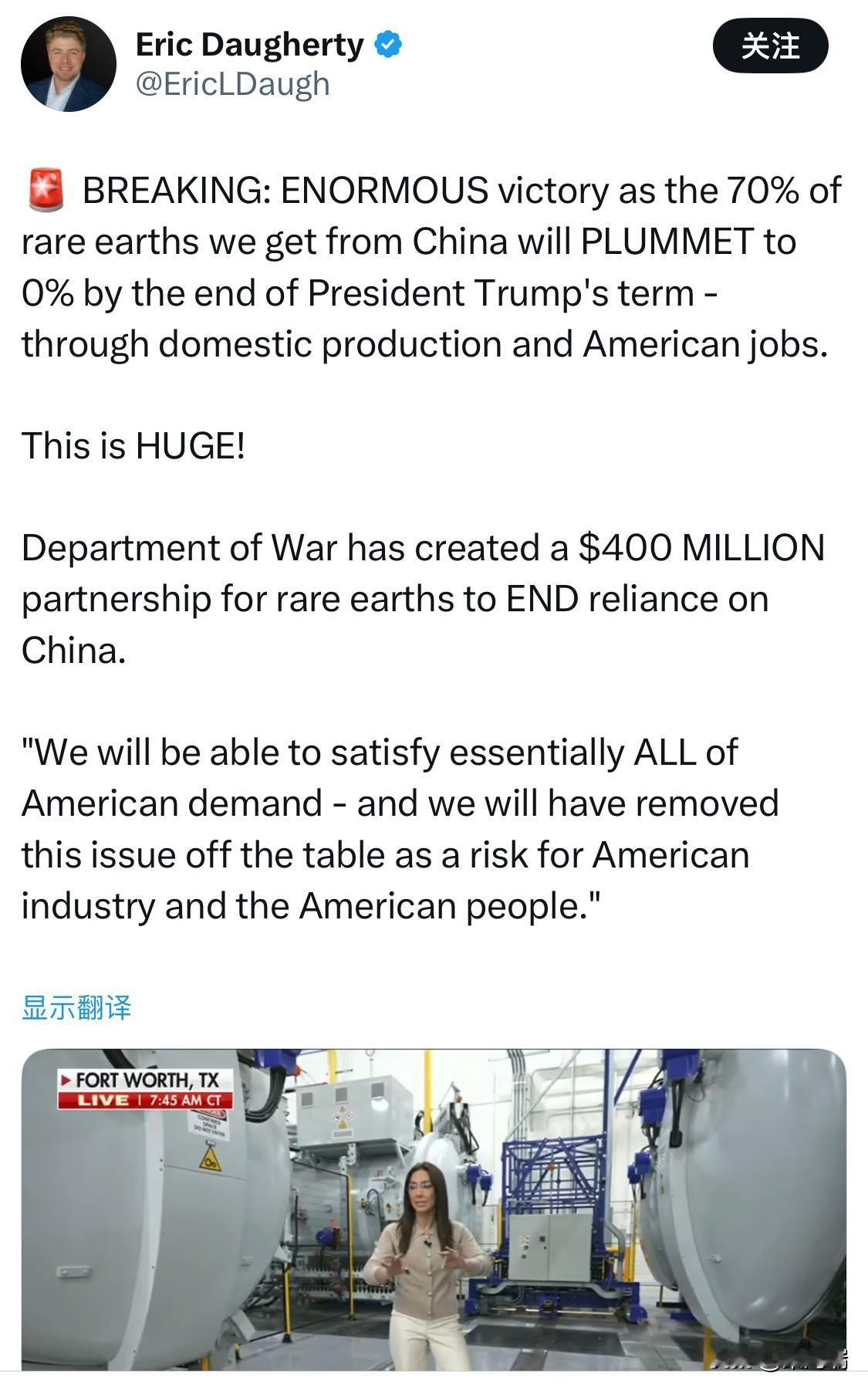Click the yellow hazard triangle on the left tank
Viewport: 868px width, 1390px height.
[x=211, y=1158]
